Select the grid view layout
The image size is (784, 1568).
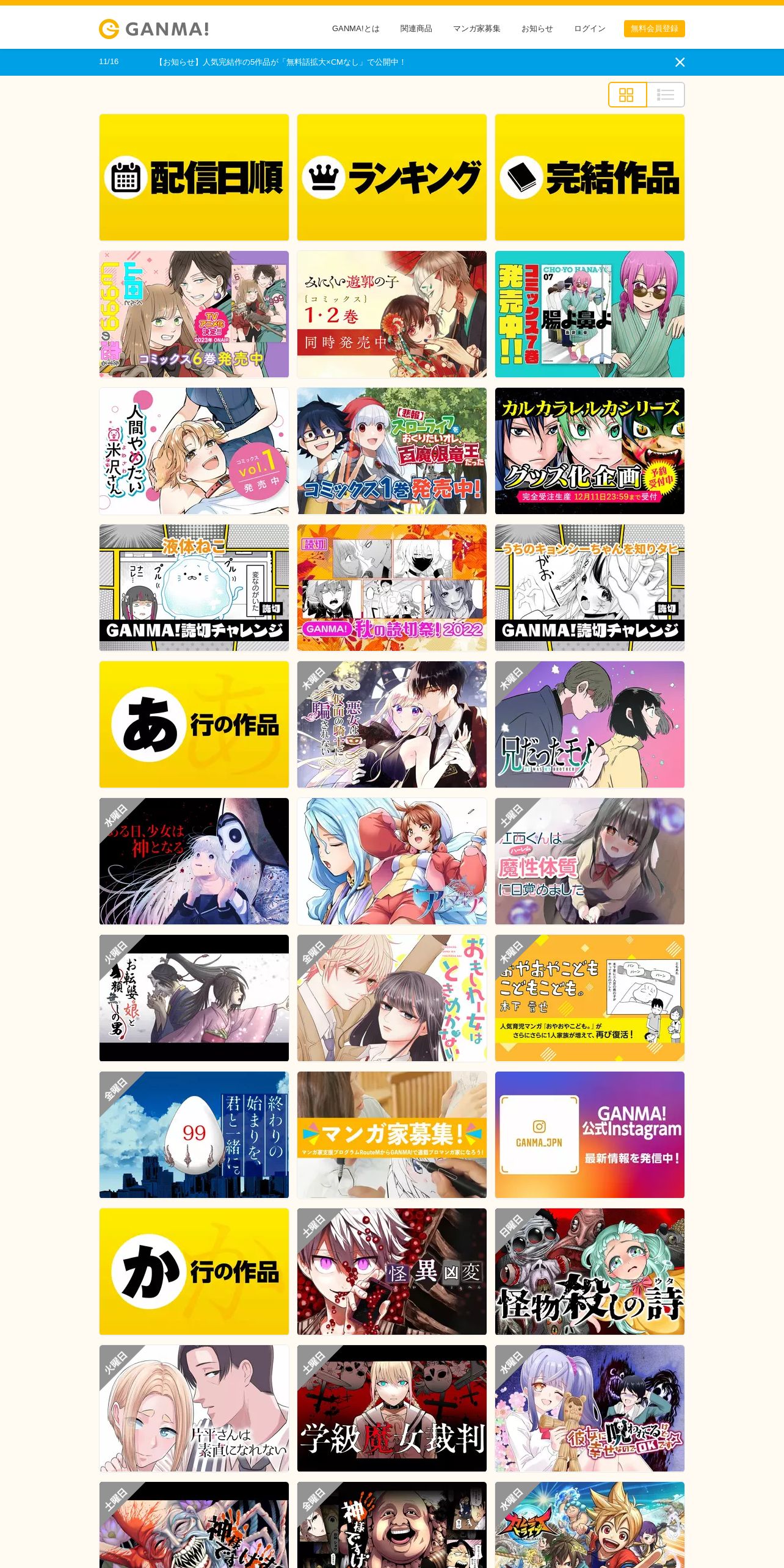[x=627, y=95]
